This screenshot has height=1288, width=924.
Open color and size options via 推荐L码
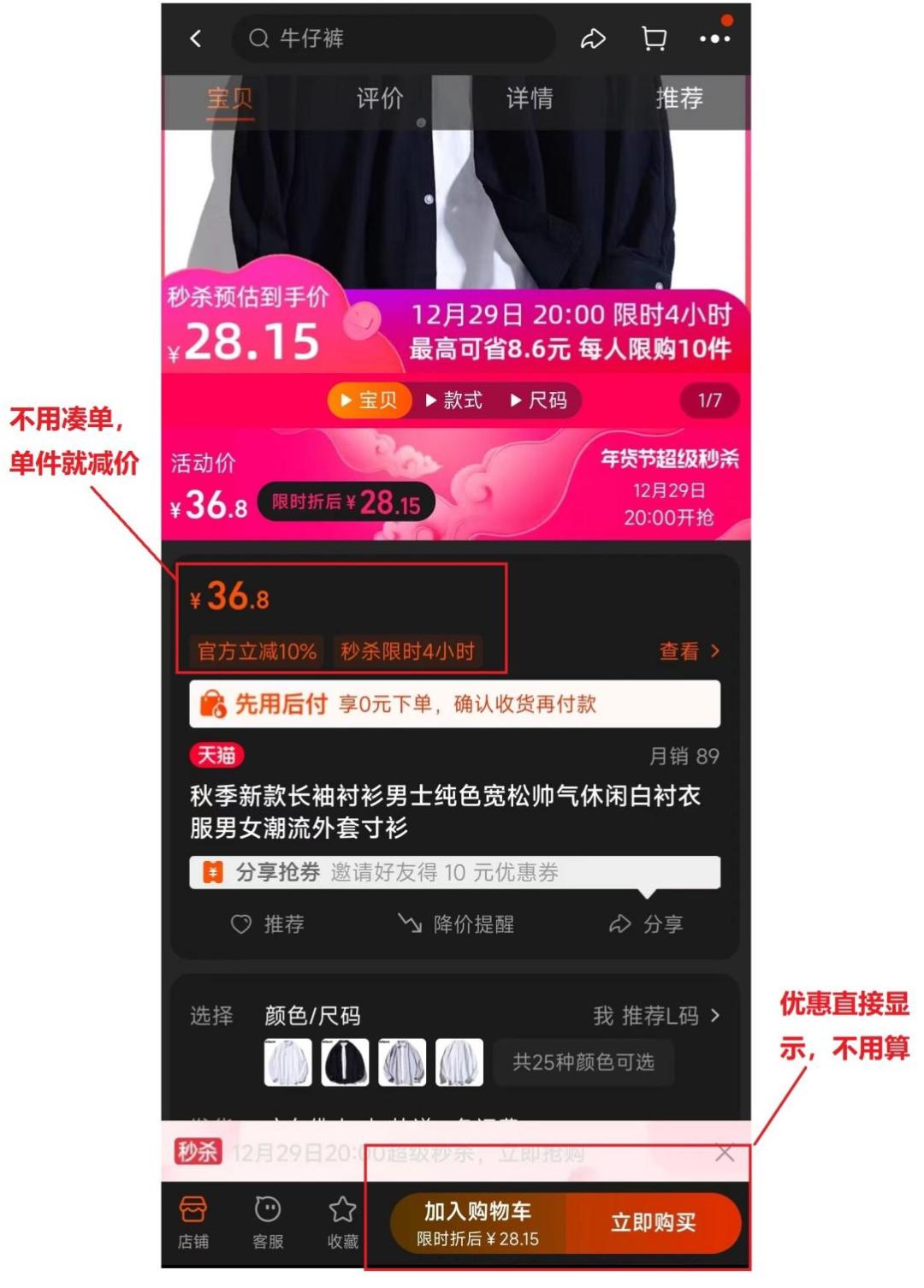[656, 1016]
